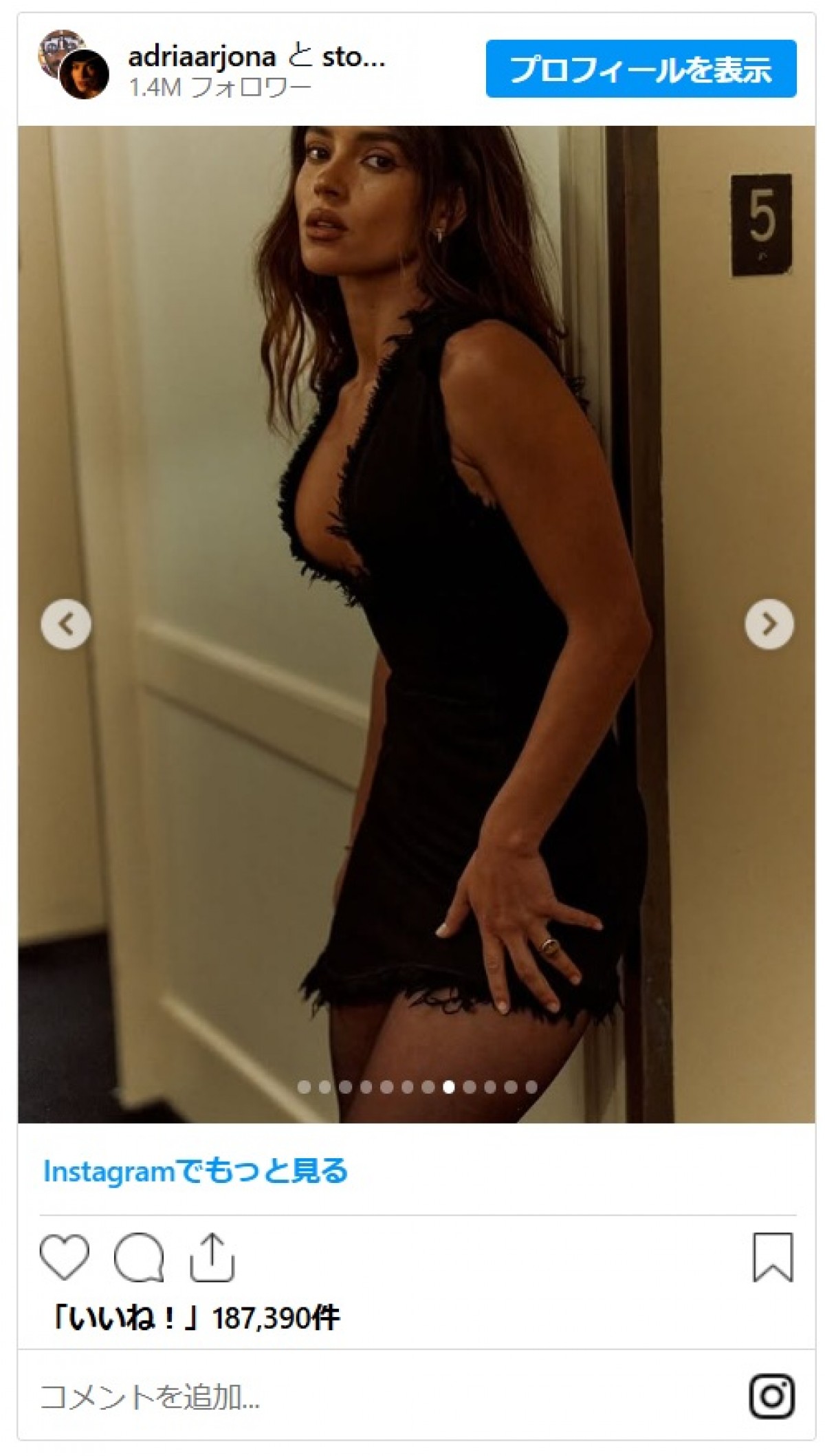825x1456 pixels.
Task: Like this post with the heart icon
Action: pos(65,1257)
